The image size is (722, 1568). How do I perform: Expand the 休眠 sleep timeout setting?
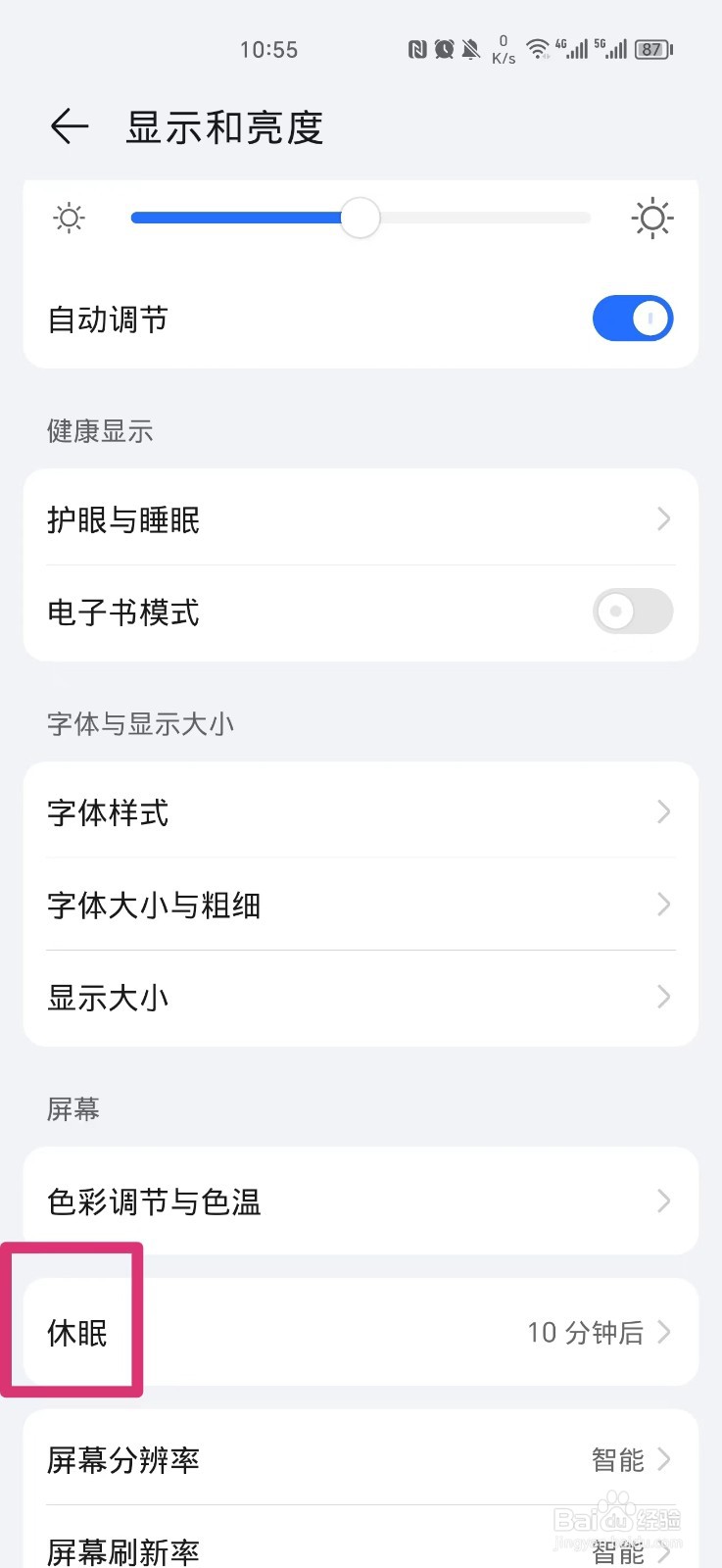[x=360, y=1332]
